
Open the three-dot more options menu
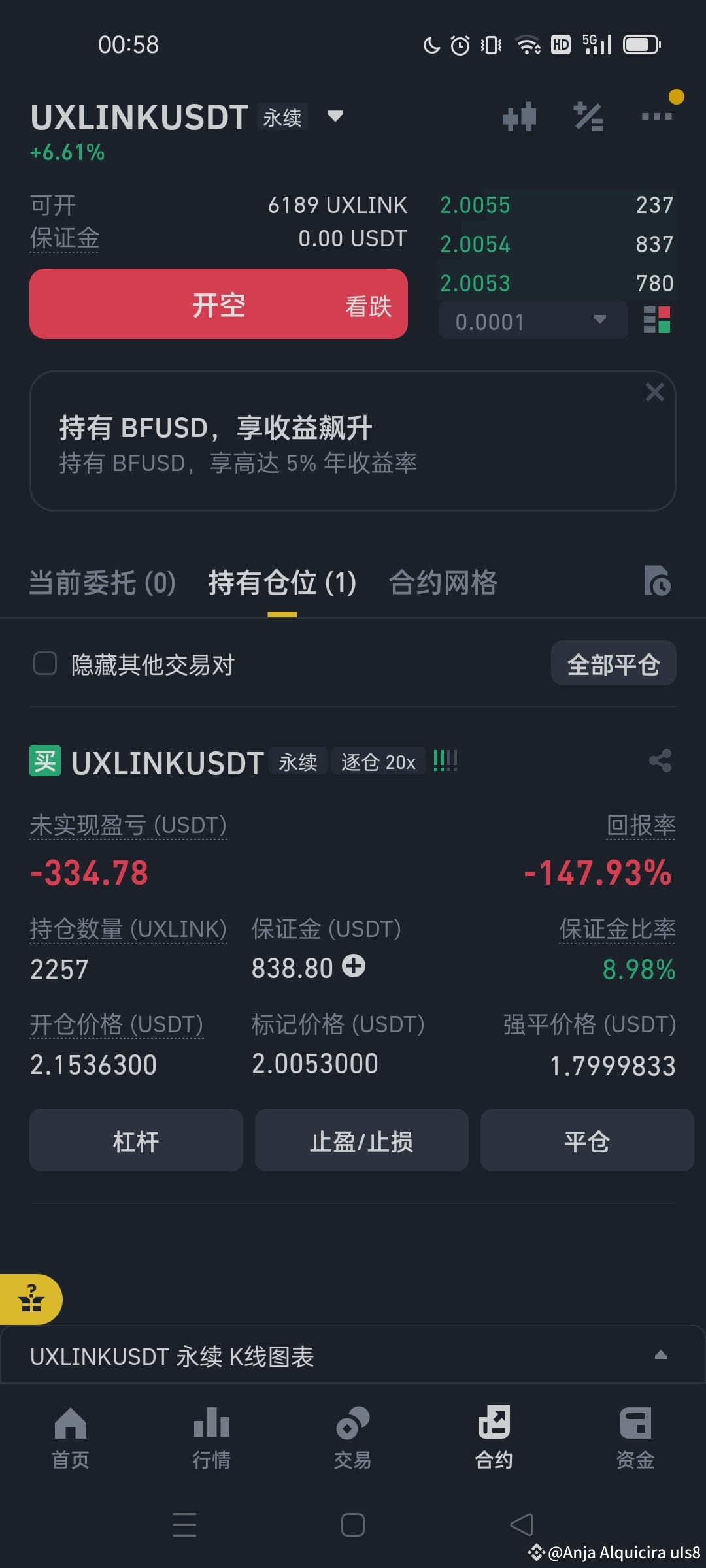pyautogui.click(x=656, y=116)
